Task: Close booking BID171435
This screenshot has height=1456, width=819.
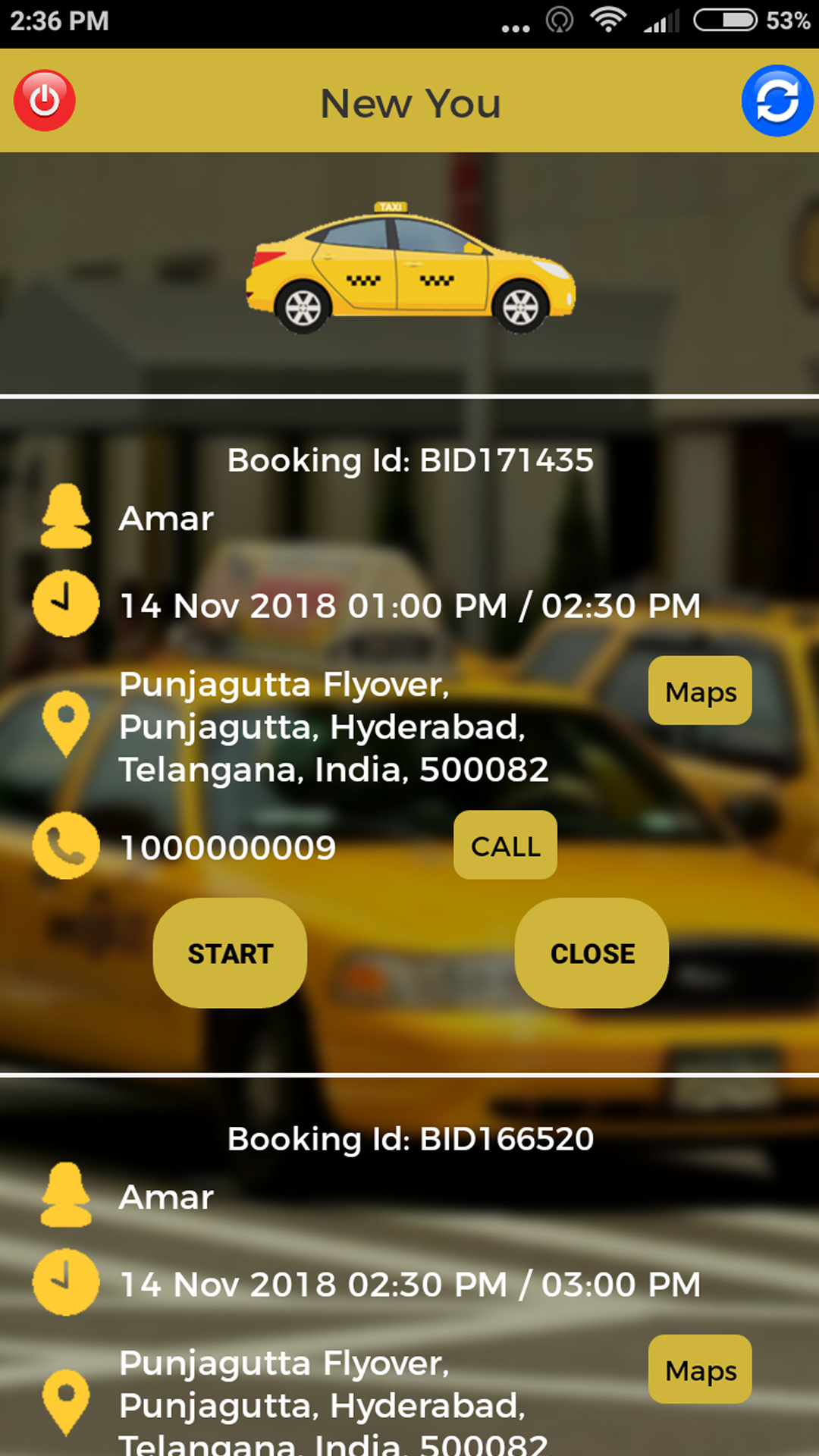Action: [x=592, y=953]
